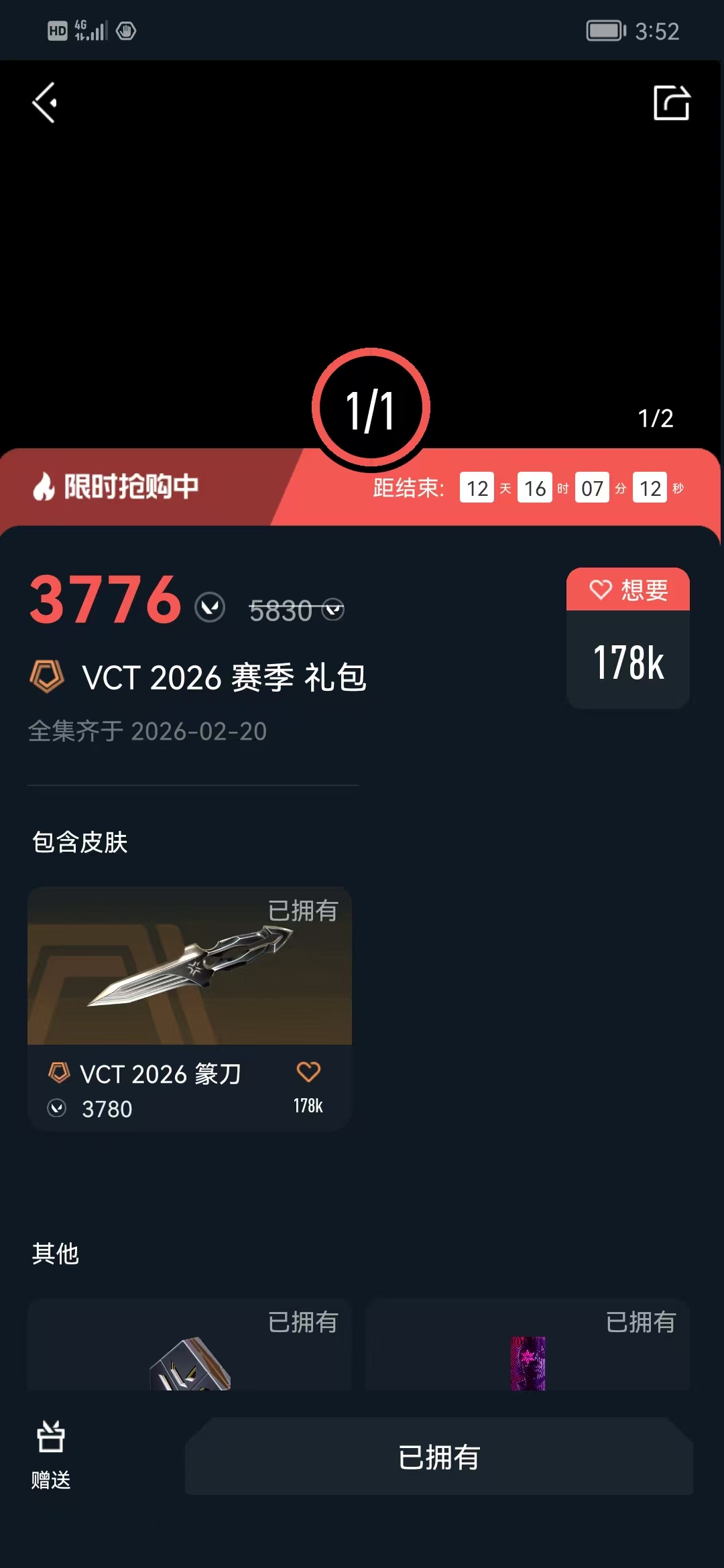Go back using the top-left arrow
Screen dimensions: 724x1568
[45, 103]
